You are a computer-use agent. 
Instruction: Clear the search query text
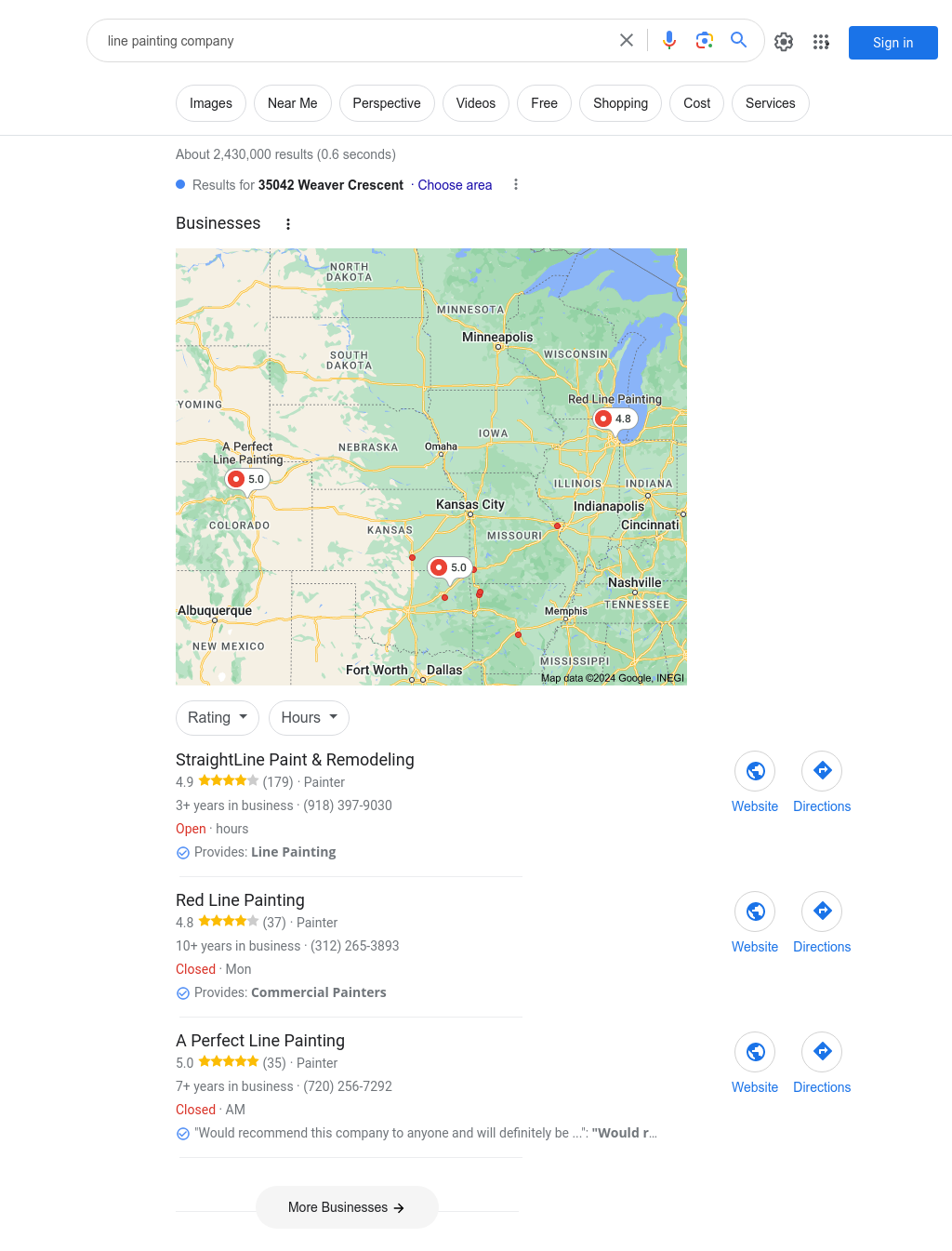coord(627,40)
